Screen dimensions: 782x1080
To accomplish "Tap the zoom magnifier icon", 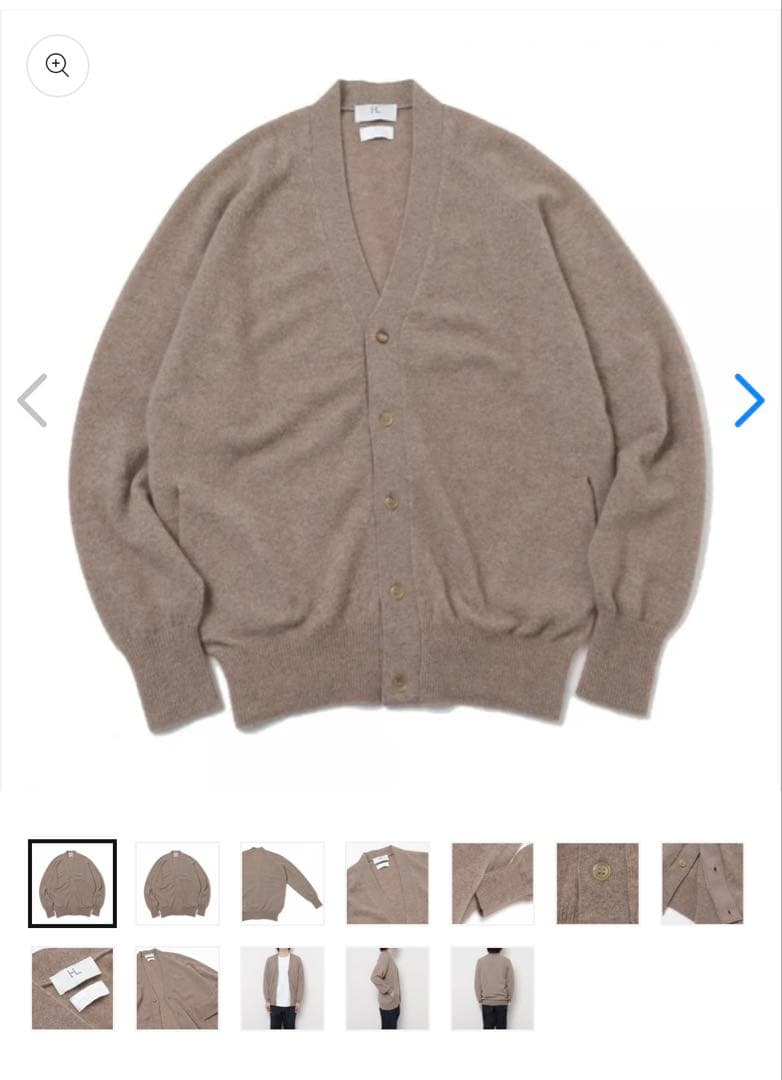I will point(58,66).
